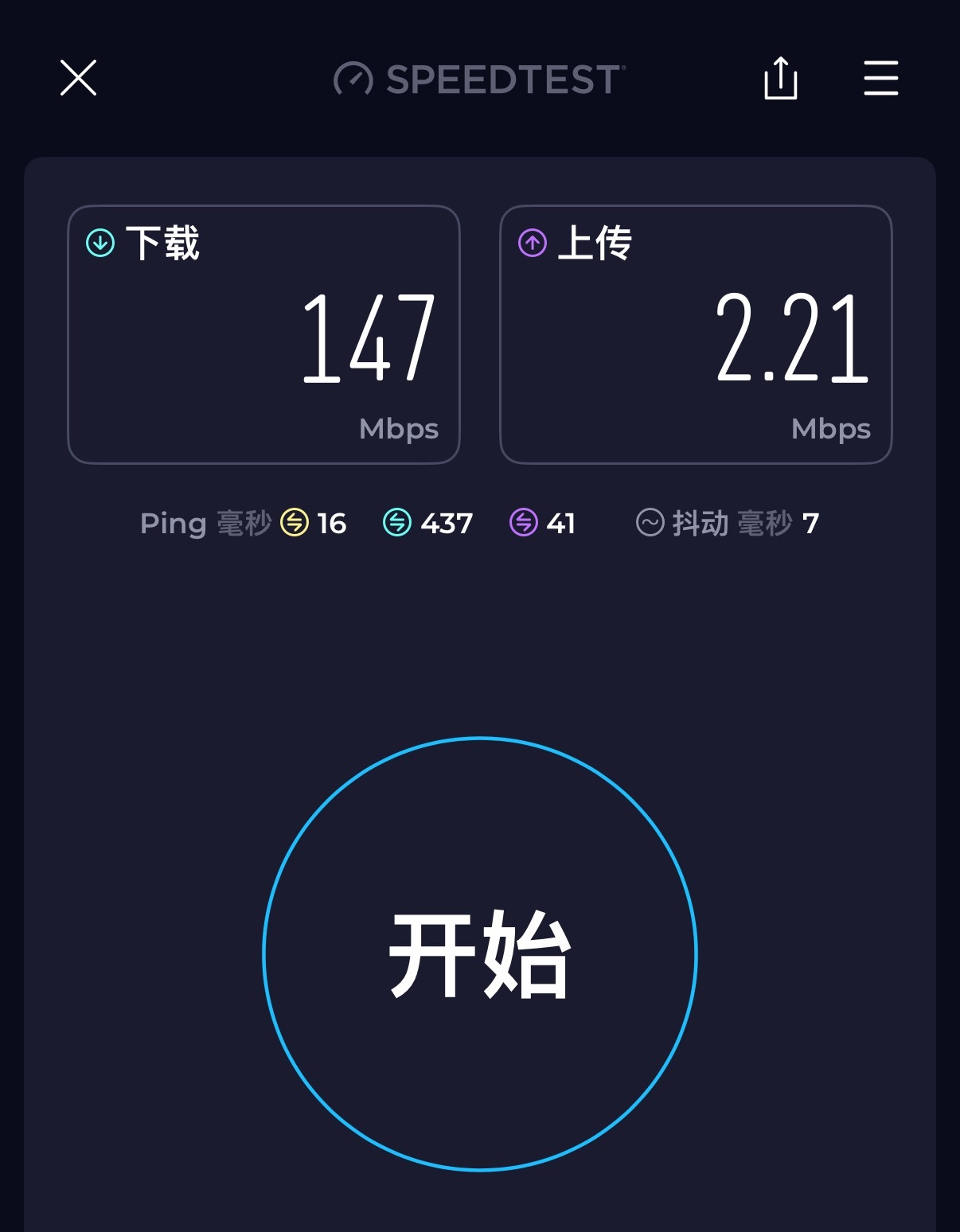Open the hamburger menu icon
The image size is (960, 1232).
click(x=880, y=79)
